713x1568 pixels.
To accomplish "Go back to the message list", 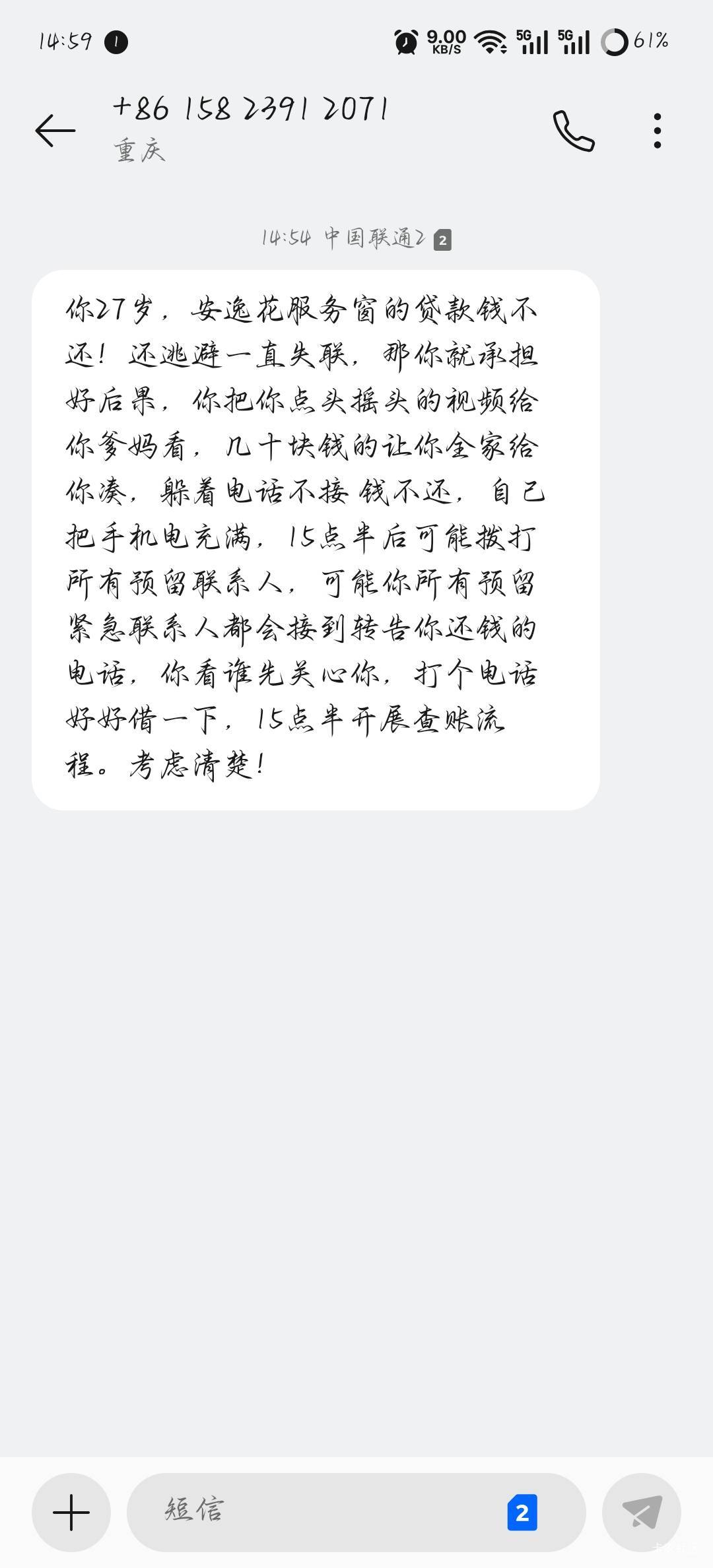I will pyautogui.click(x=55, y=130).
